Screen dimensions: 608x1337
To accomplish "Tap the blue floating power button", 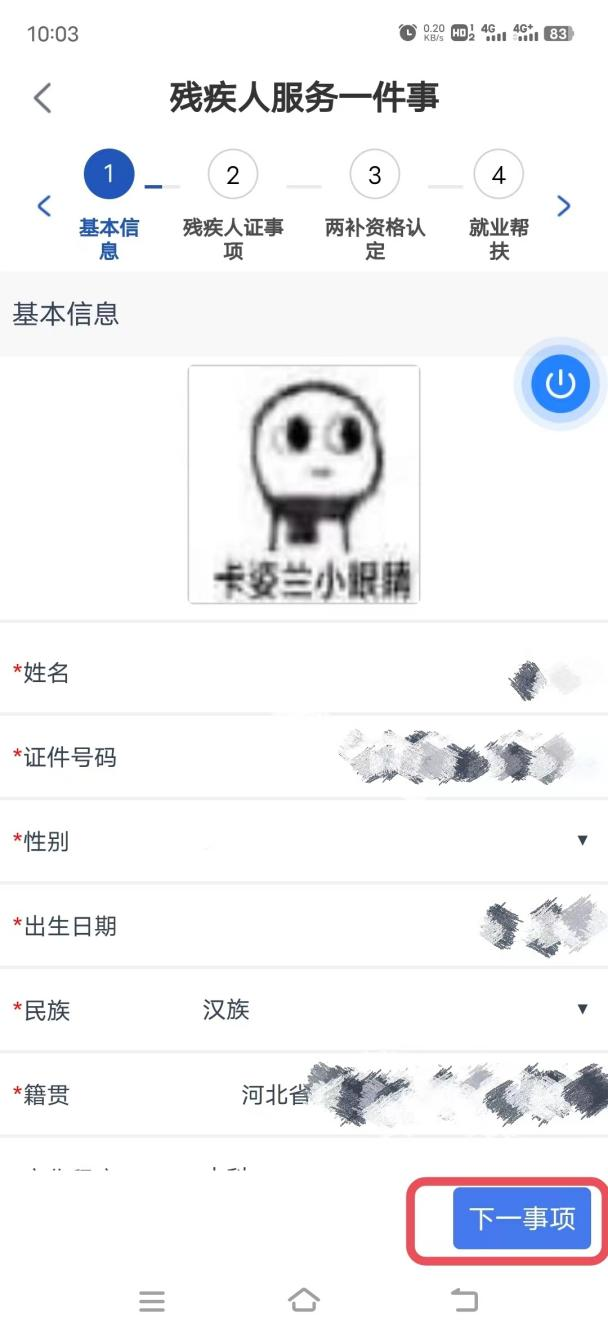I will [x=560, y=384].
